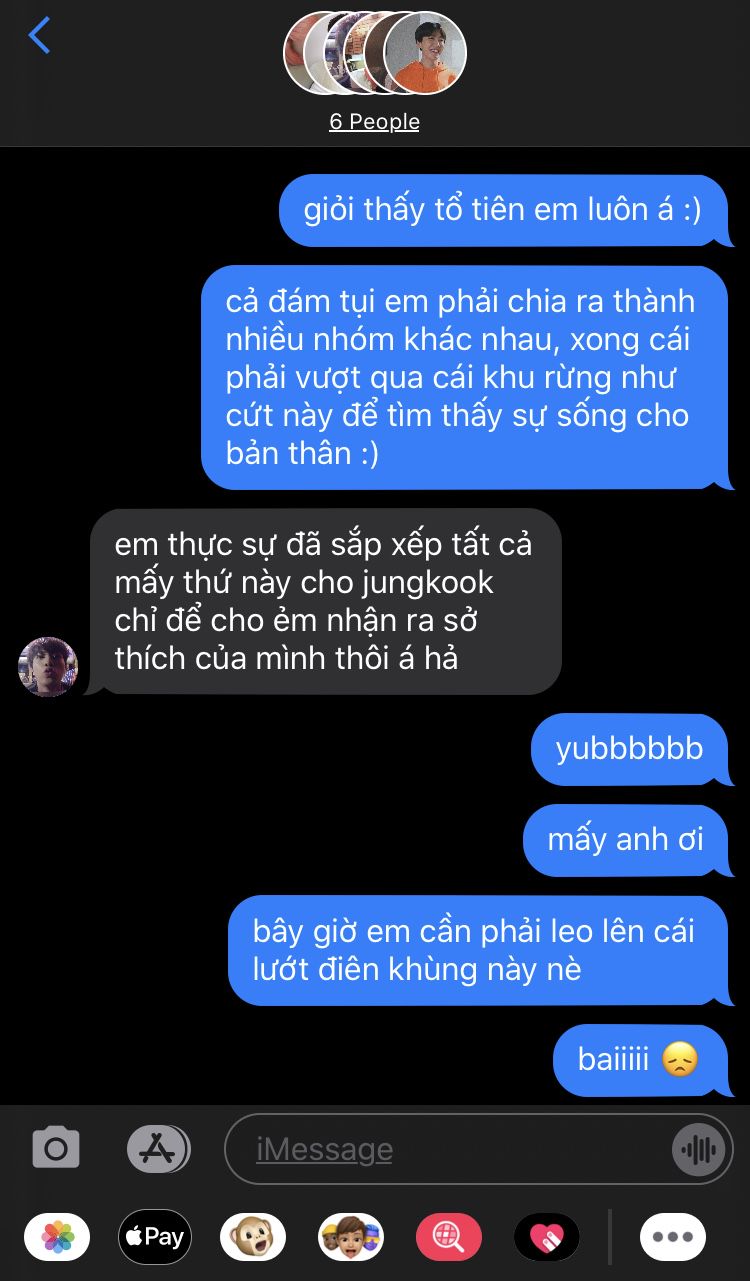750x1281 pixels.
Task: Record an audio message
Action: point(699,1149)
